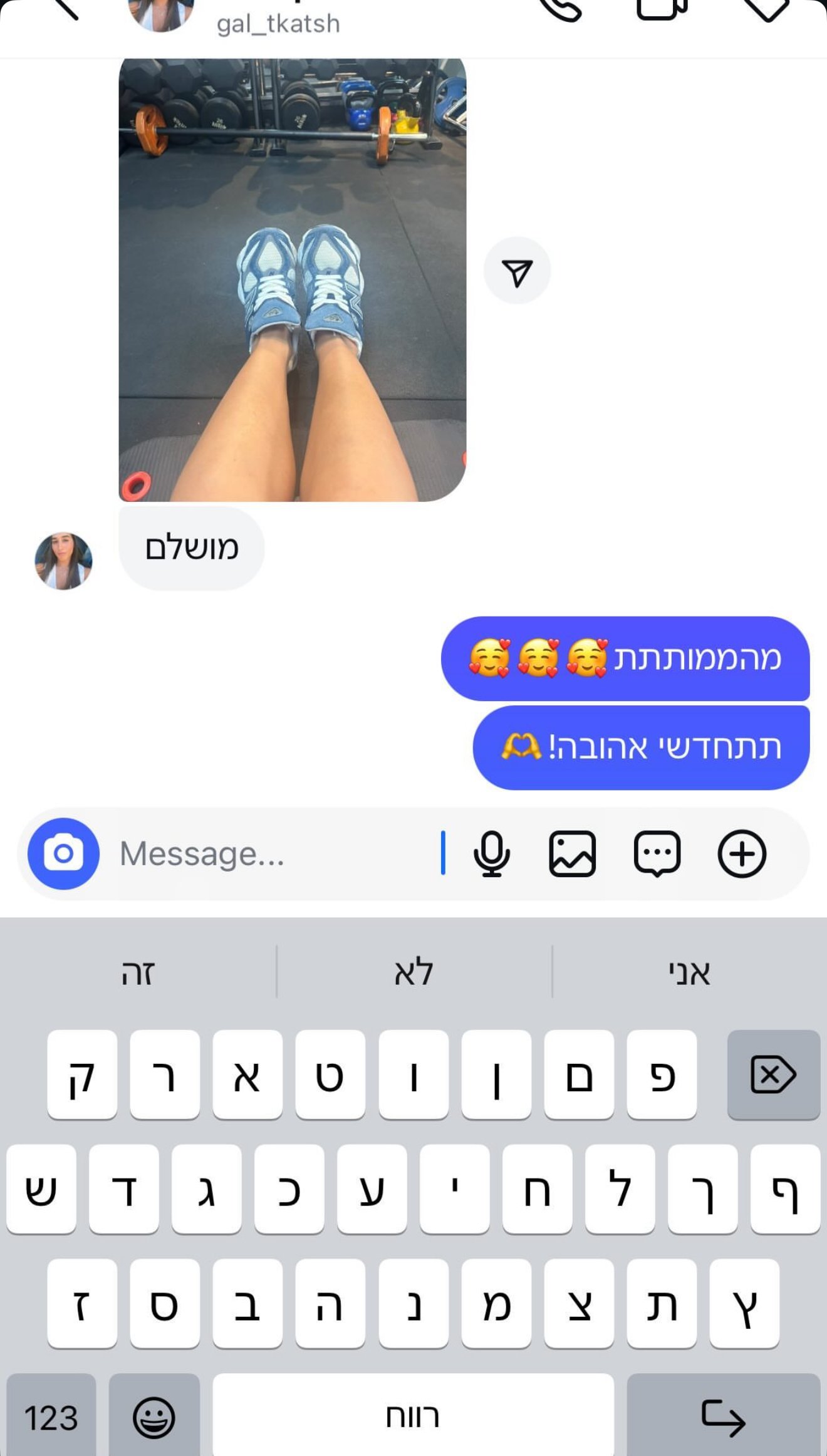Attach a photo from gallery

tap(572, 853)
